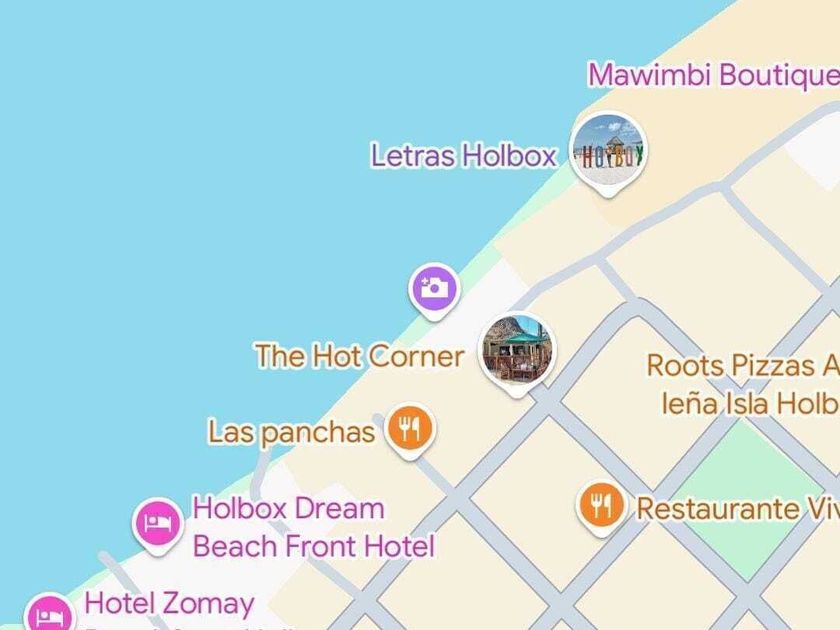Viewport: 840px width, 630px height.
Task: Open the Letras Holbox photo pin
Action: tap(607, 152)
